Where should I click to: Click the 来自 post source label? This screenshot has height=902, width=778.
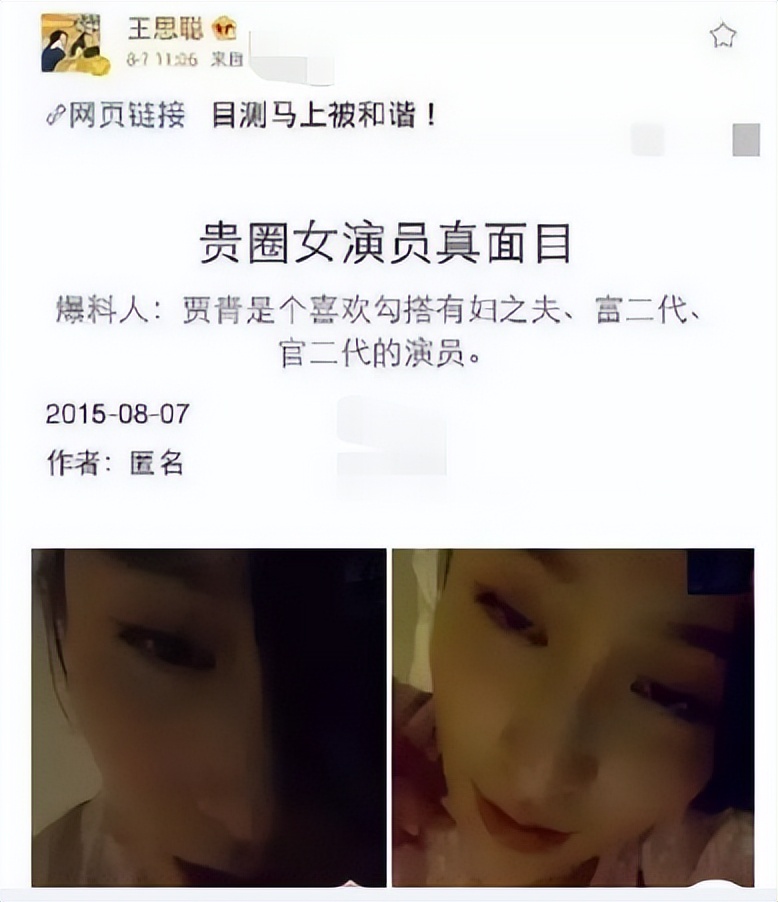230,58
